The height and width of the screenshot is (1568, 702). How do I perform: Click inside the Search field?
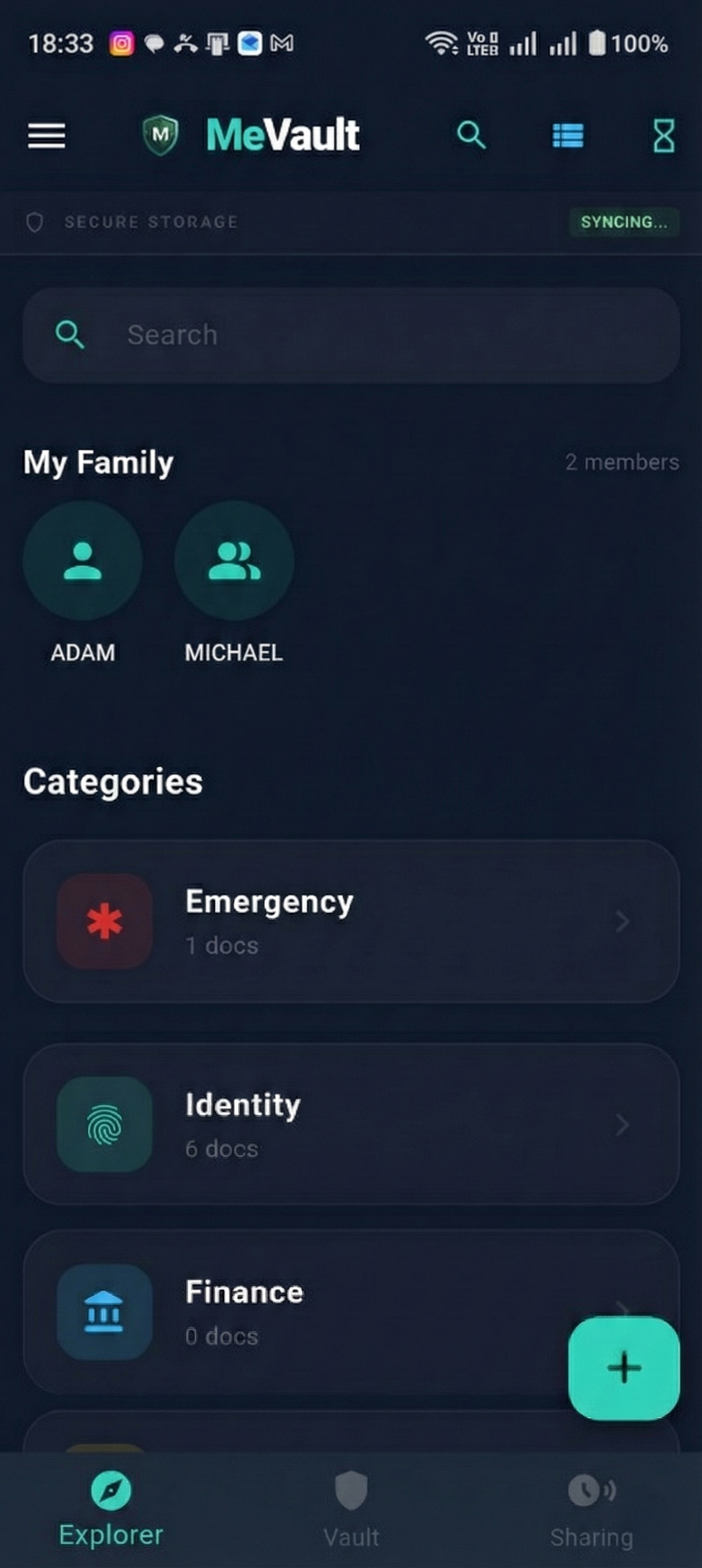(352, 335)
